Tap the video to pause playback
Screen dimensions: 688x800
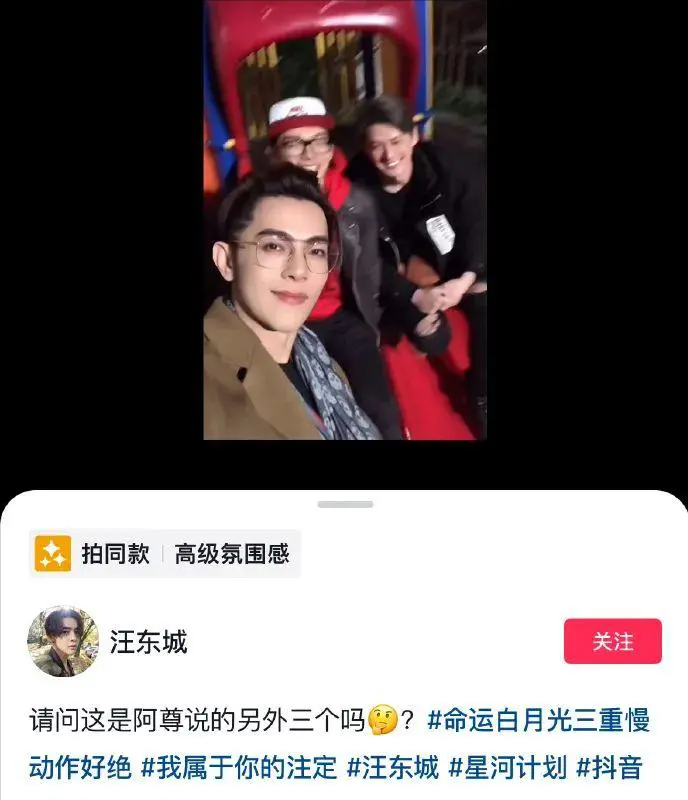(344, 220)
